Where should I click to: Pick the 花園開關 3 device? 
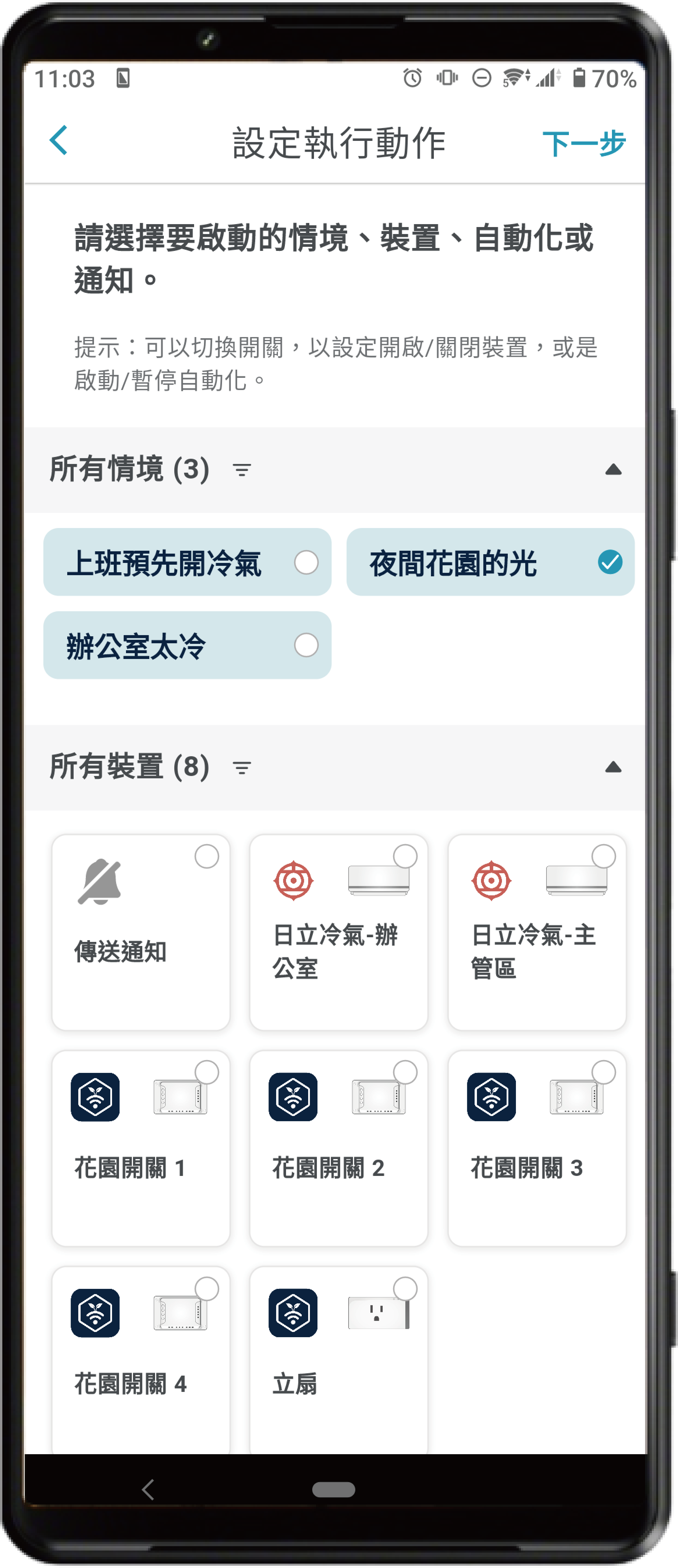(537, 1147)
